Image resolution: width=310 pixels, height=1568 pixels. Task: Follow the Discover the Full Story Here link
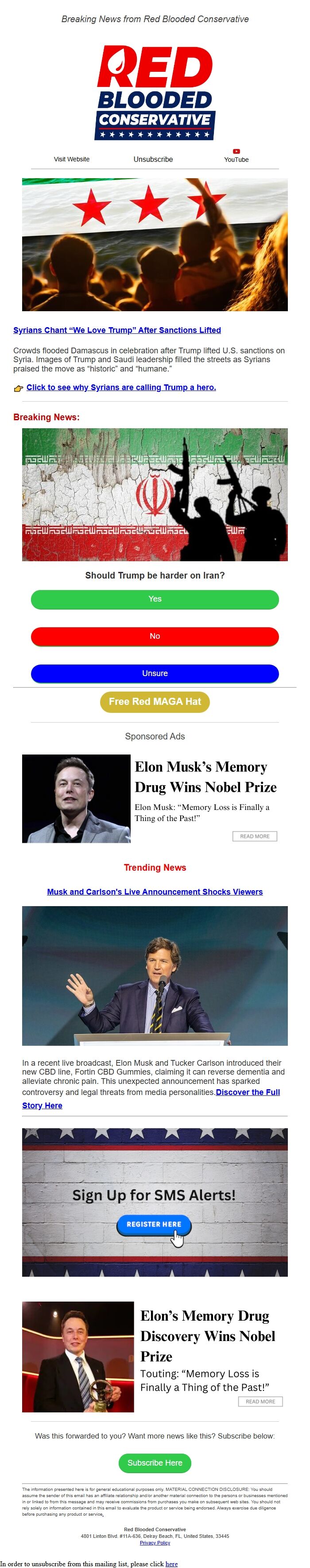point(248,1092)
